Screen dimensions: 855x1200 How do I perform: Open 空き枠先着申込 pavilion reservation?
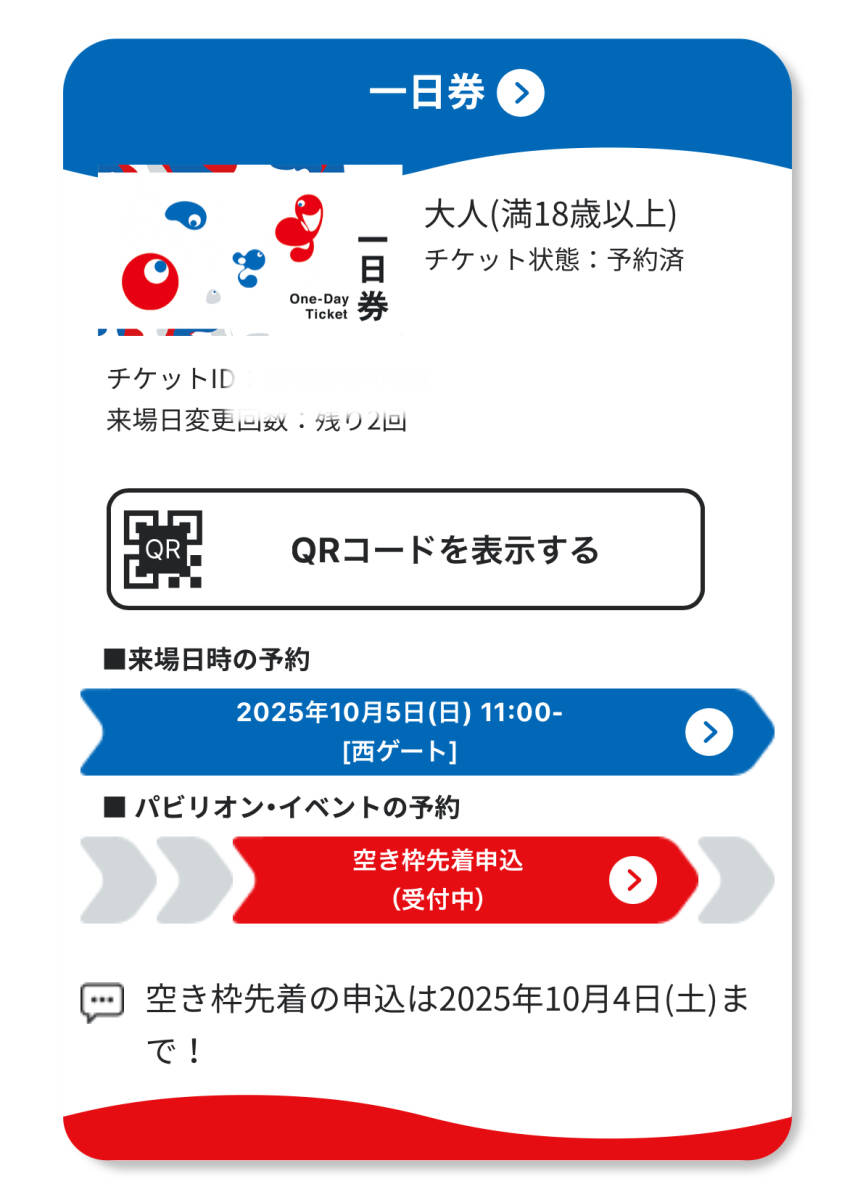[x=465, y=880]
